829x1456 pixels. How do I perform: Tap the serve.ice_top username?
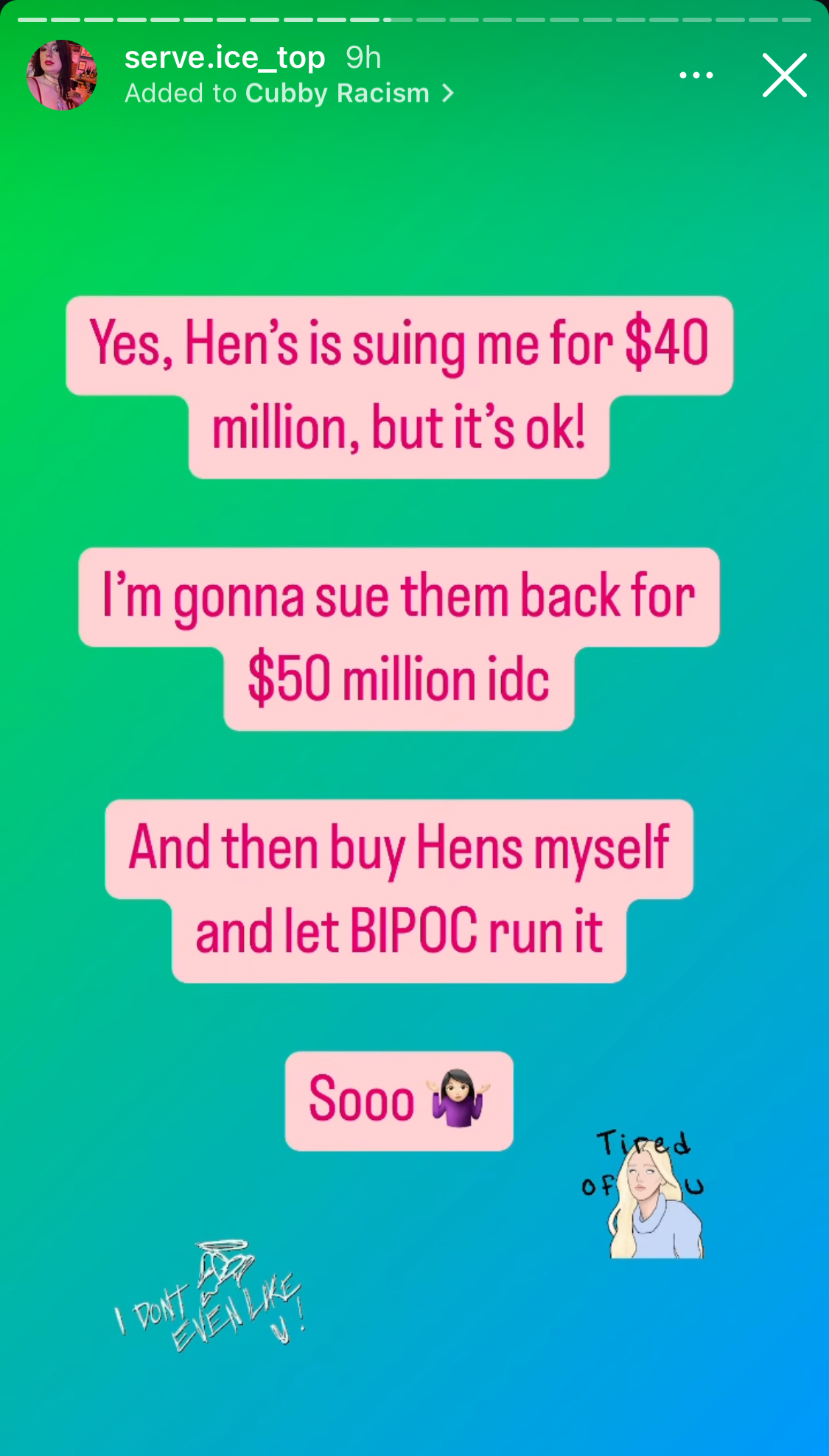tap(225, 57)
